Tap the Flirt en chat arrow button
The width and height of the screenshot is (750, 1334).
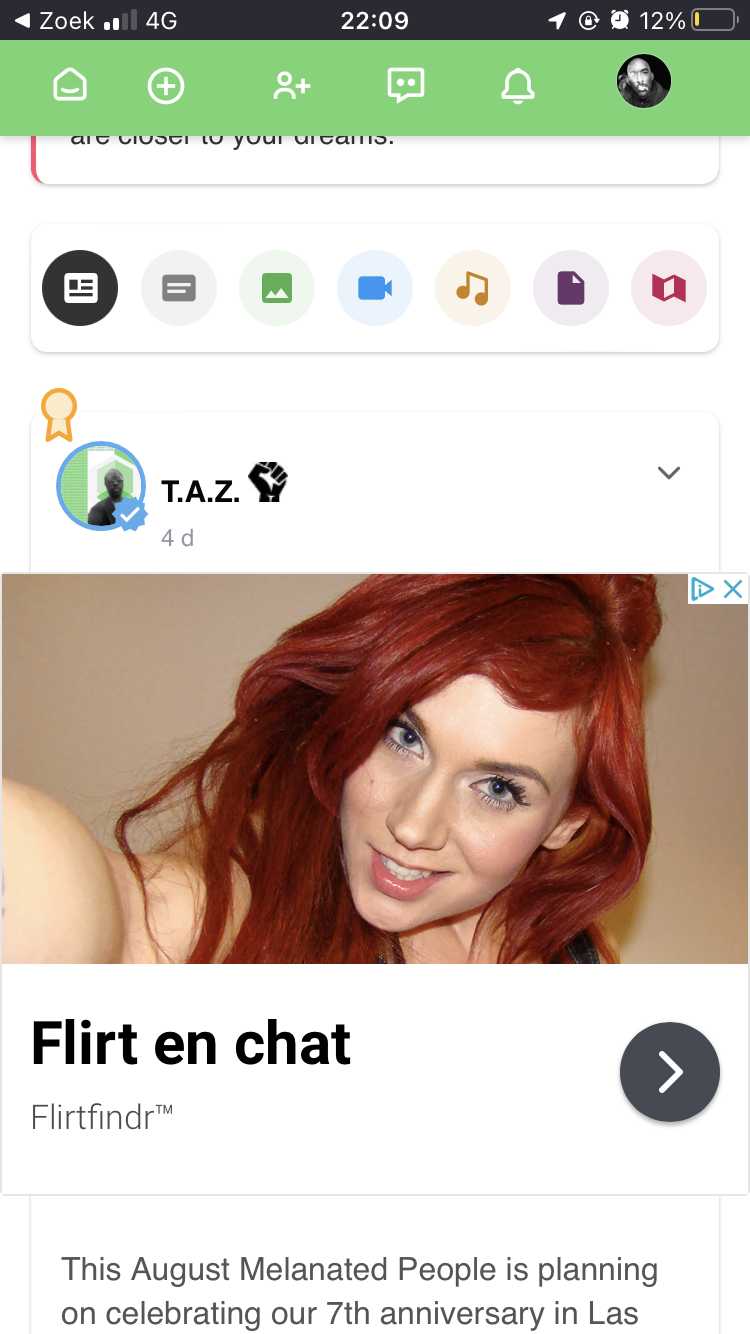tap(669, 1072)
